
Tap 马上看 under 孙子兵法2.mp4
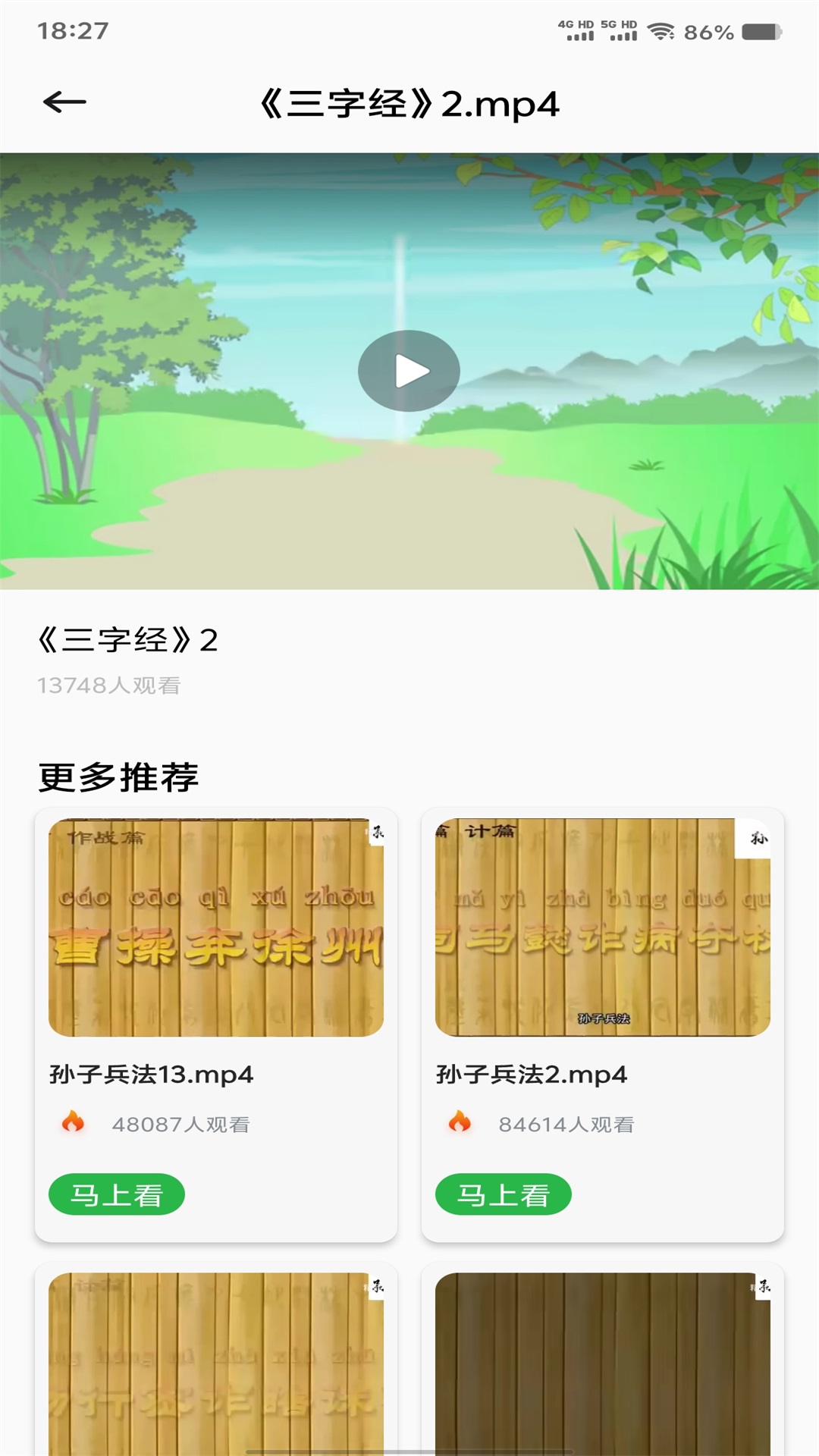503,1195
